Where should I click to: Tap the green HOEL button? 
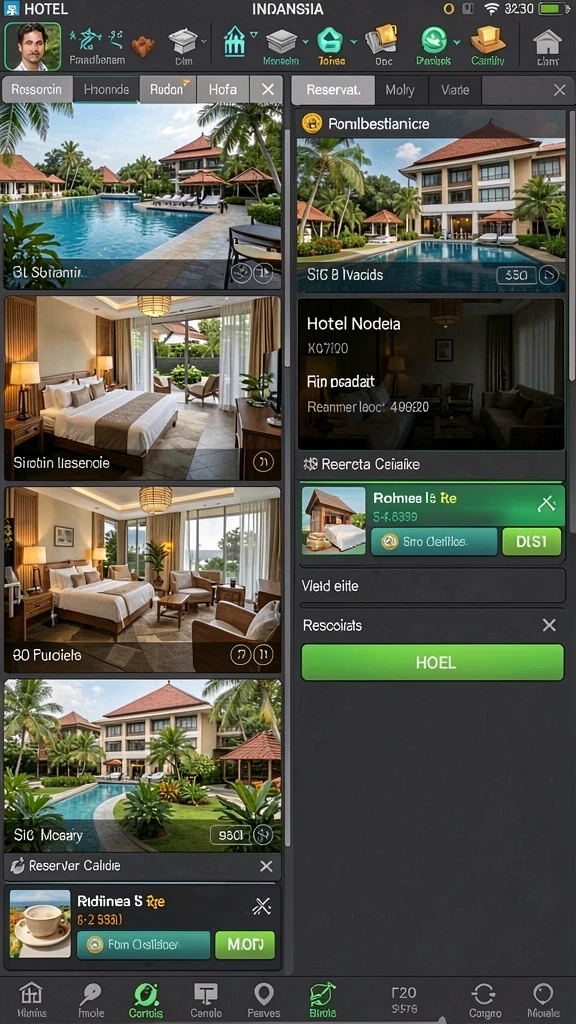click(432, 662)
